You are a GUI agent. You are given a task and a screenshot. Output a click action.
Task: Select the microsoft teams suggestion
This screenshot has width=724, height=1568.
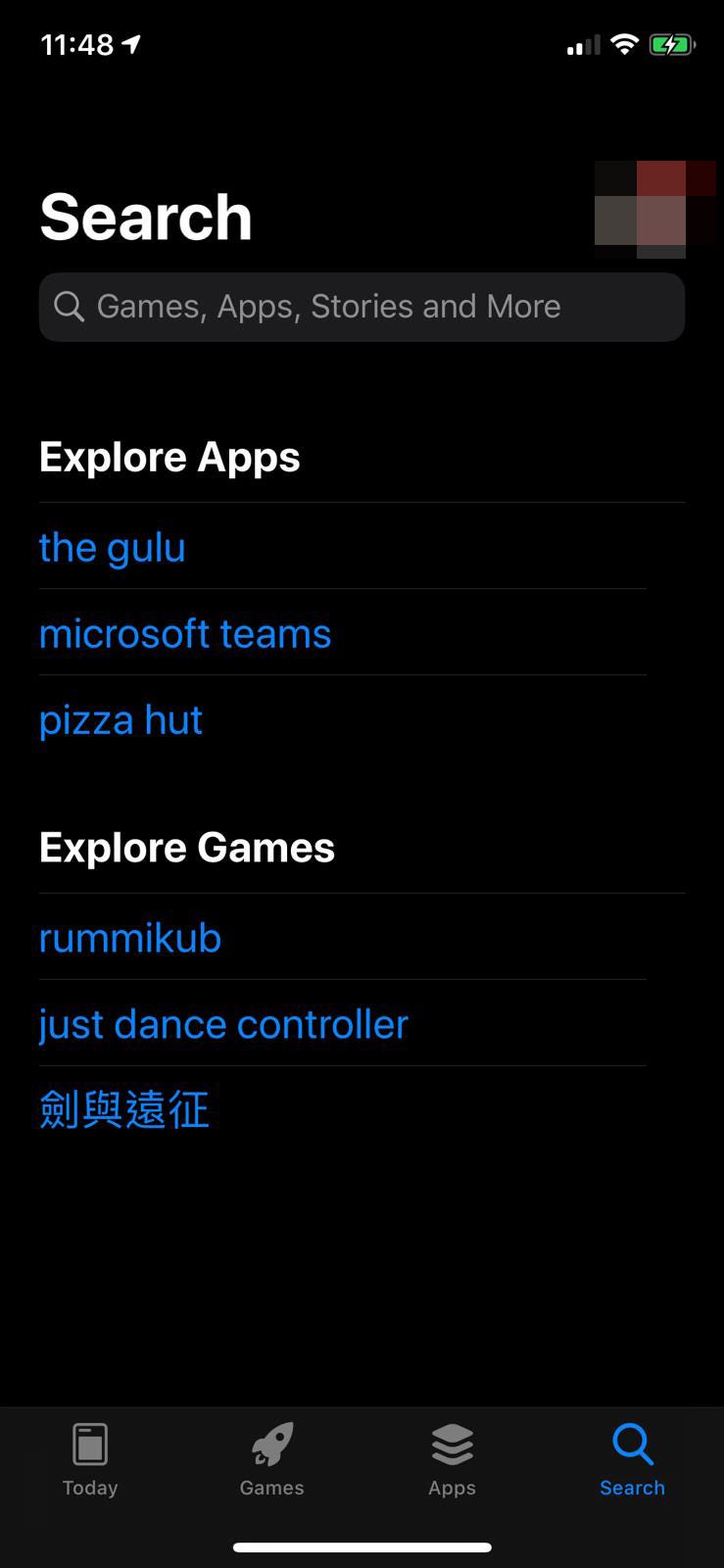[185, 633]
